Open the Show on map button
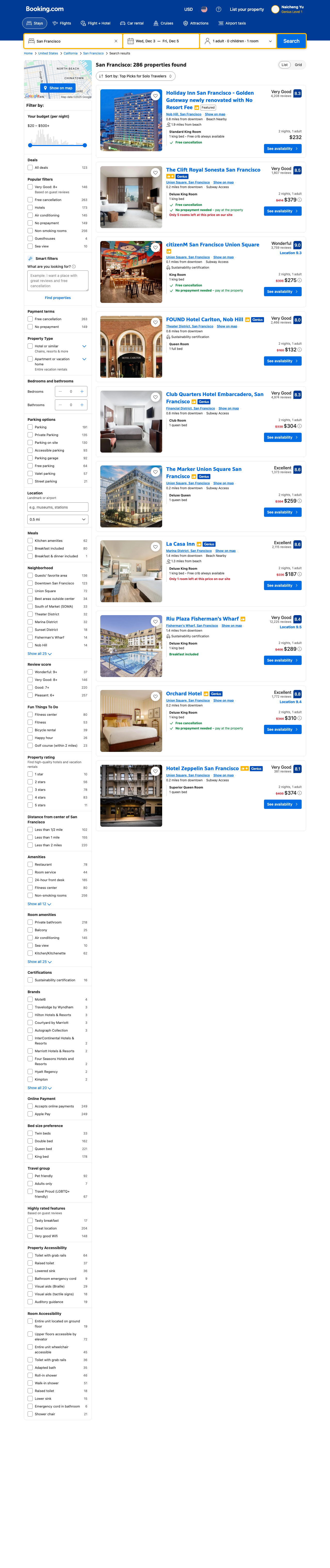 (x=58, y=88)
